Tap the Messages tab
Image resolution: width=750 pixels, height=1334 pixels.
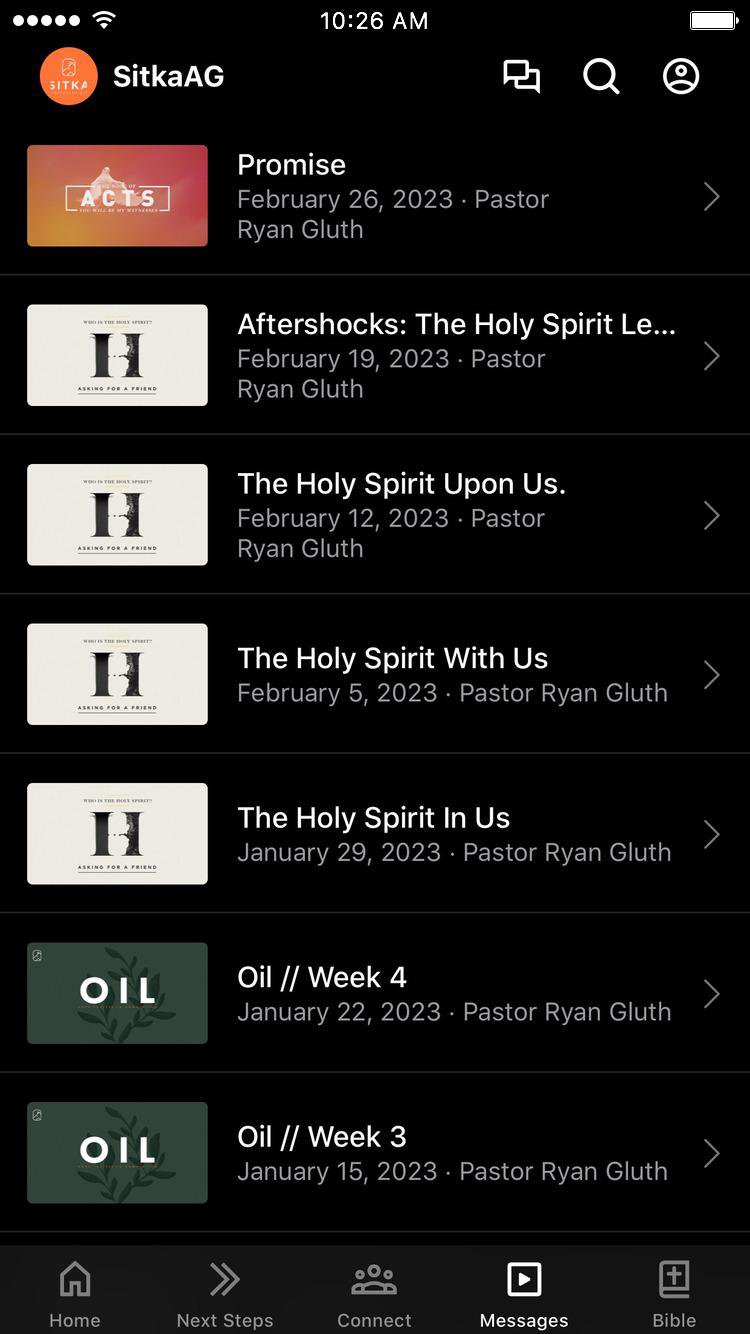[524, 1292]
